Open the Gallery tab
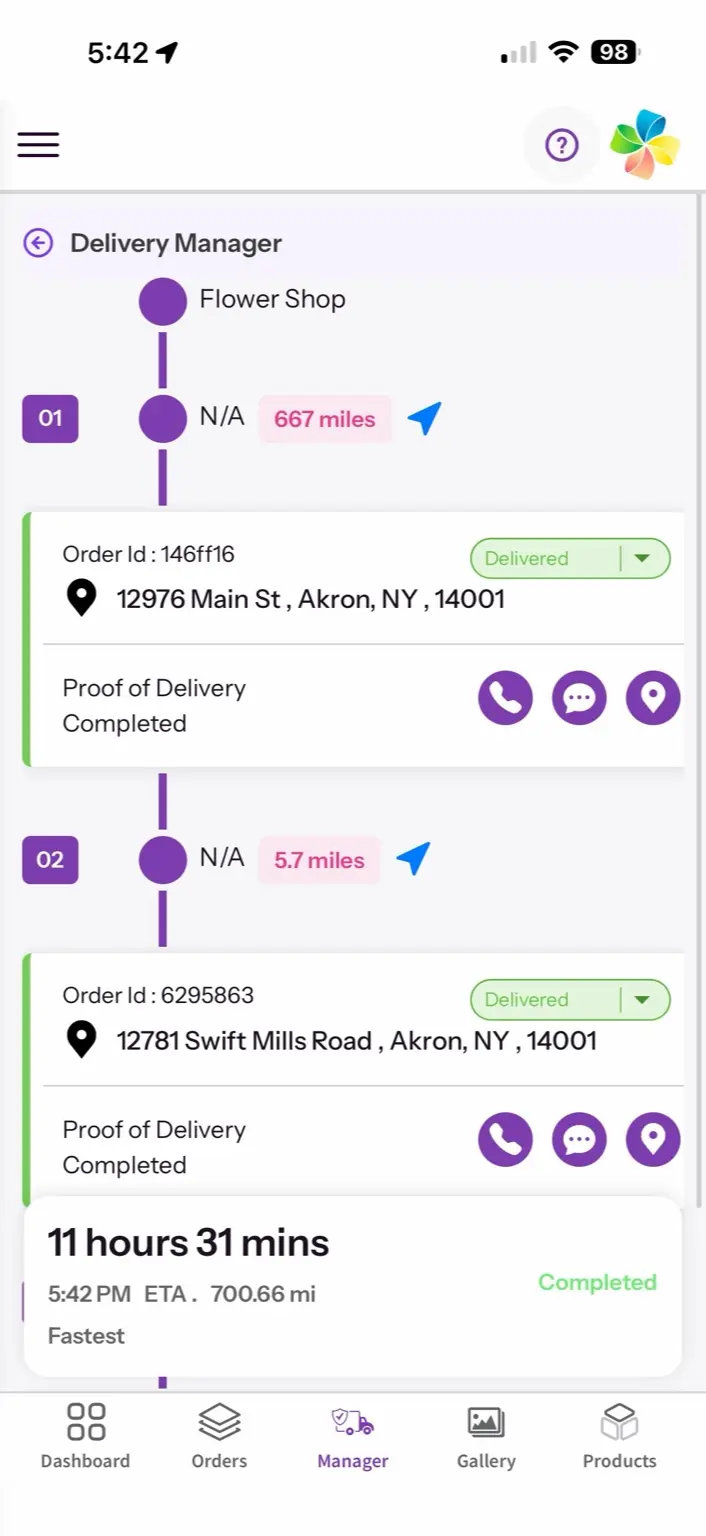 point(486,1435)
